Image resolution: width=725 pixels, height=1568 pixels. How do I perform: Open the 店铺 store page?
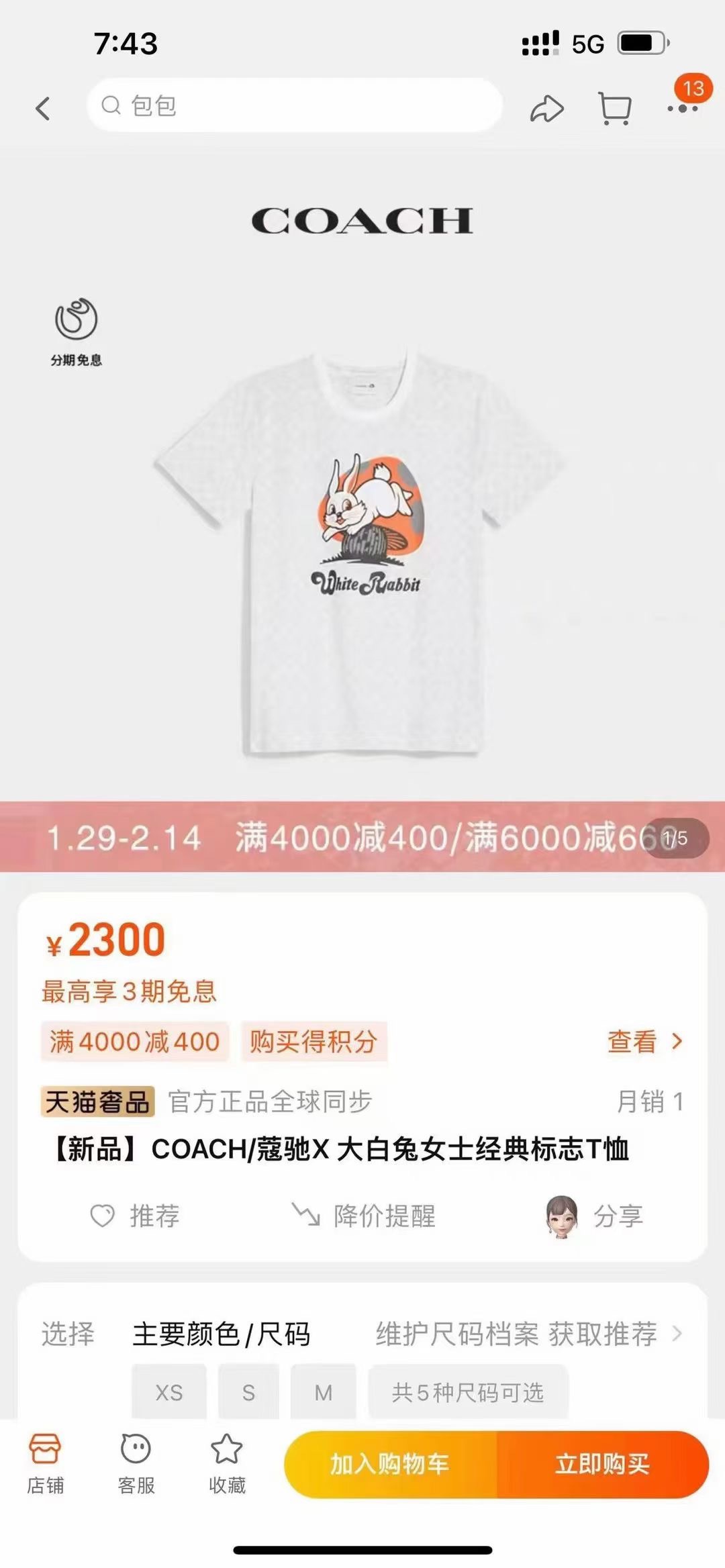45,1465
